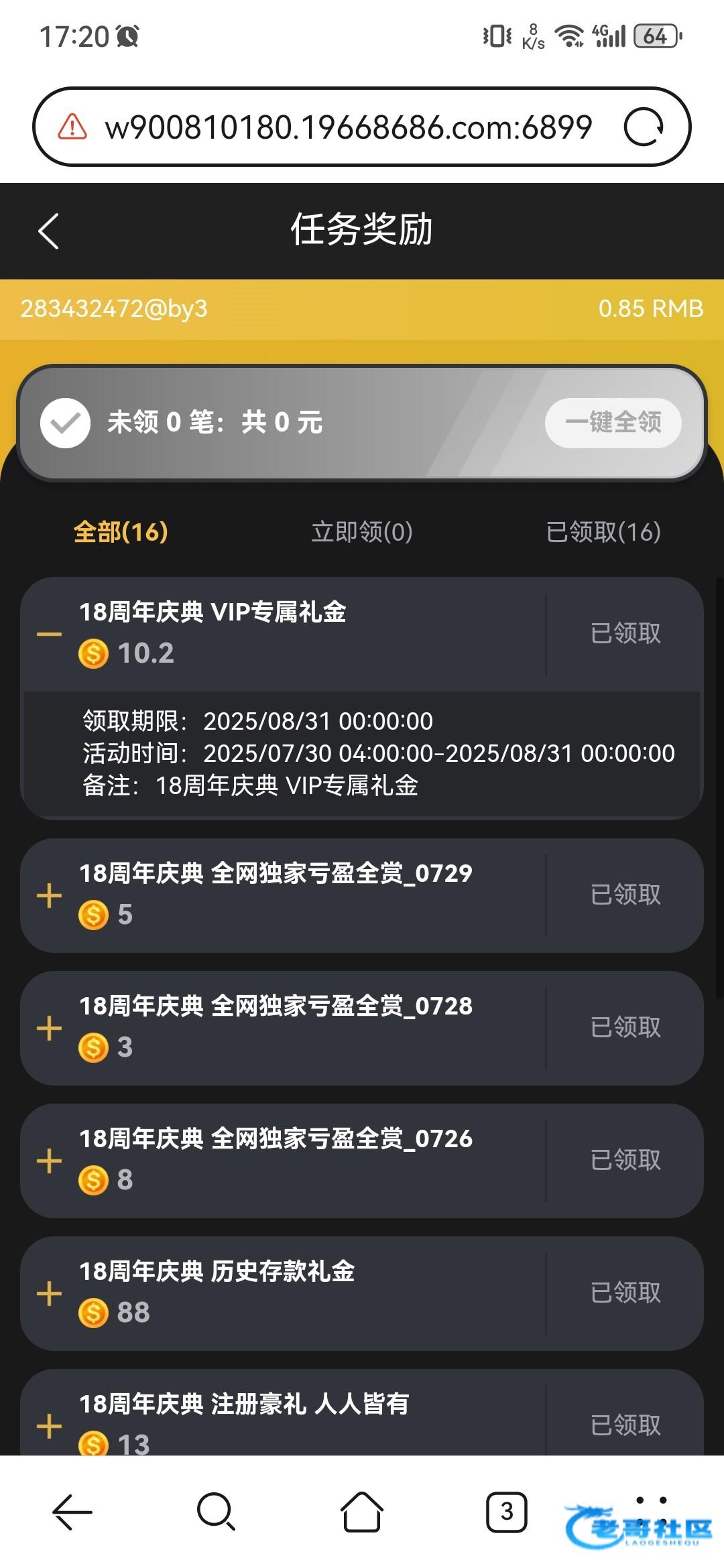Select the 全部(16) tab
724x1568 pixels.
121,532
